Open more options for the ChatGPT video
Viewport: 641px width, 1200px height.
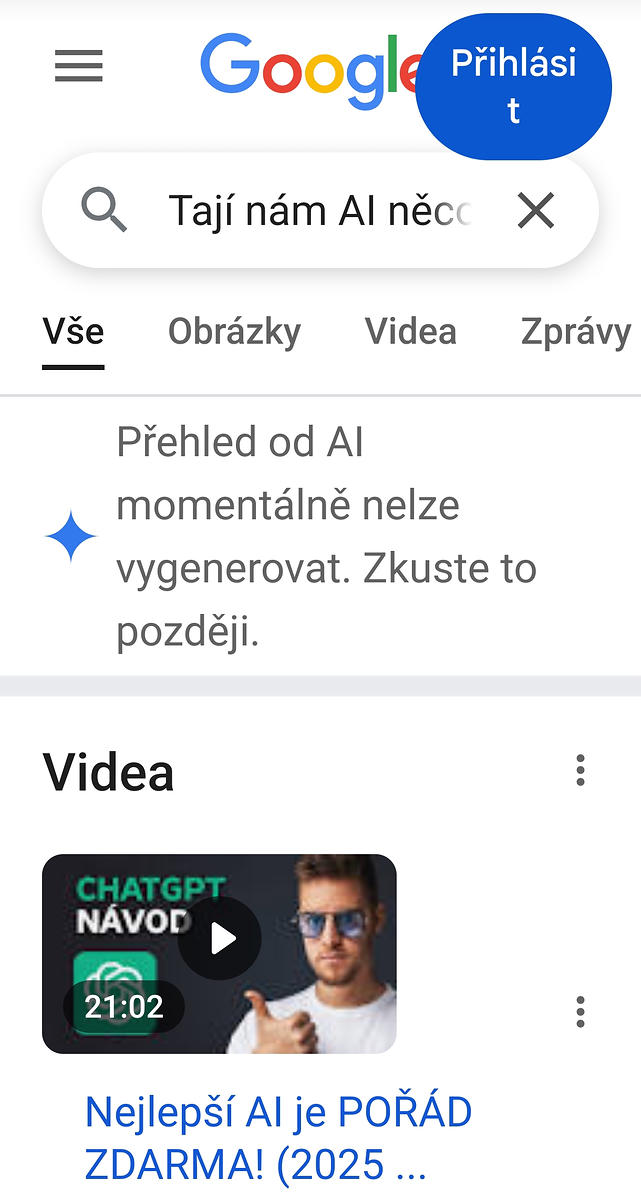pos(580,1011)
